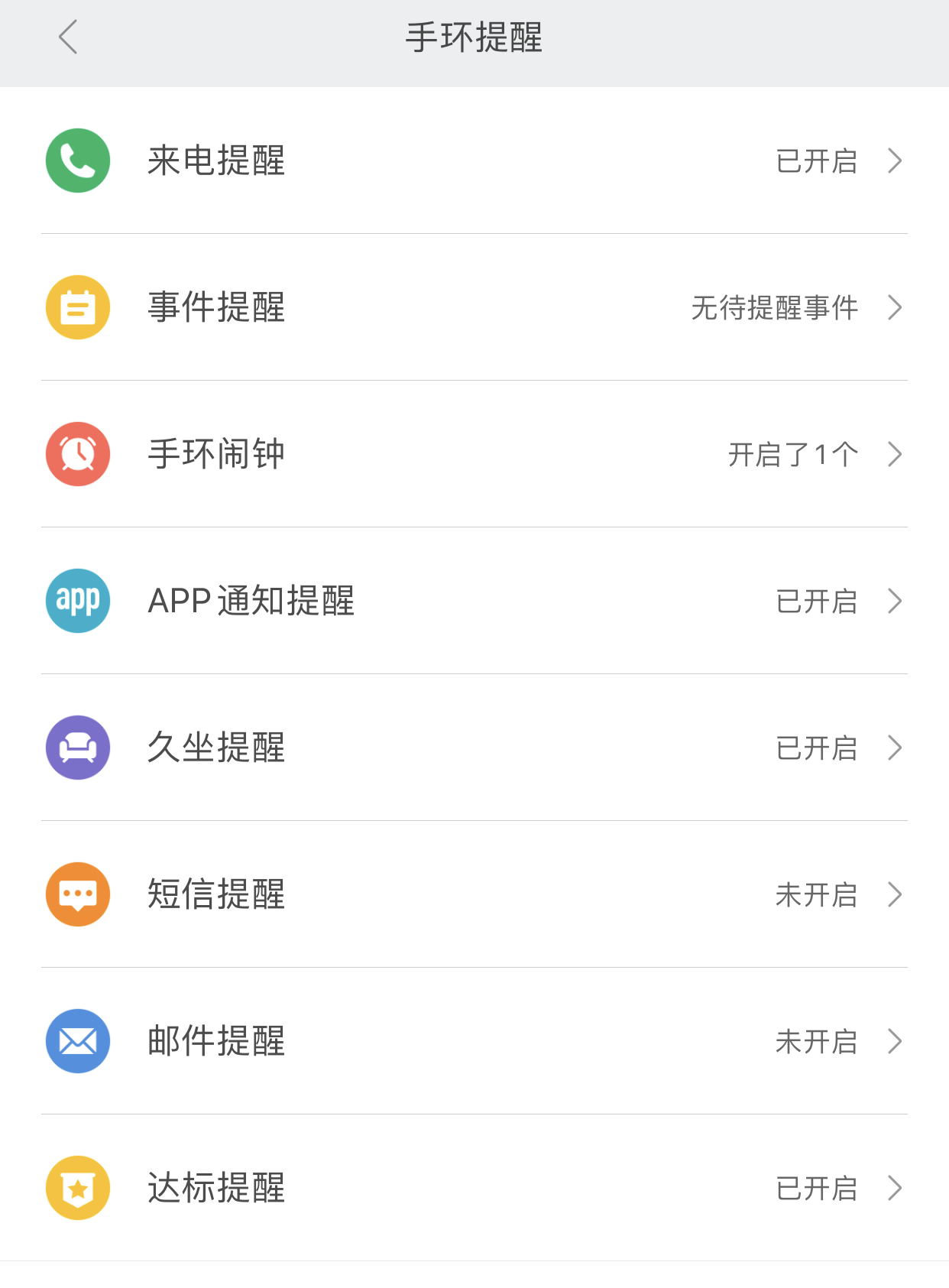
Task: Select the blue APP notification icon
Action: click(77, 601)
